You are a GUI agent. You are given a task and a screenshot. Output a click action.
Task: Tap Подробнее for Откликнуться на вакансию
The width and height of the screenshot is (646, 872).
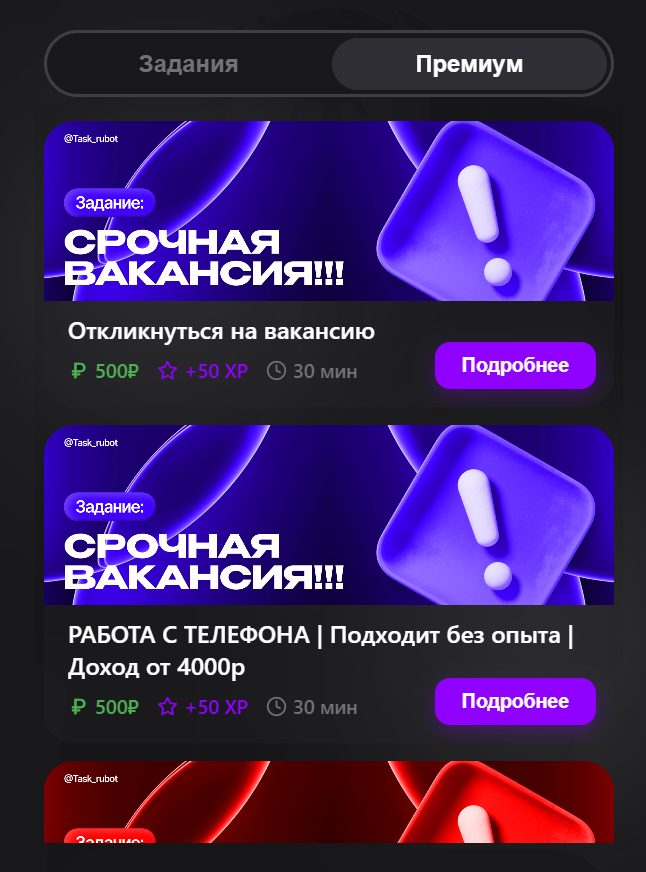click(515, 365)
